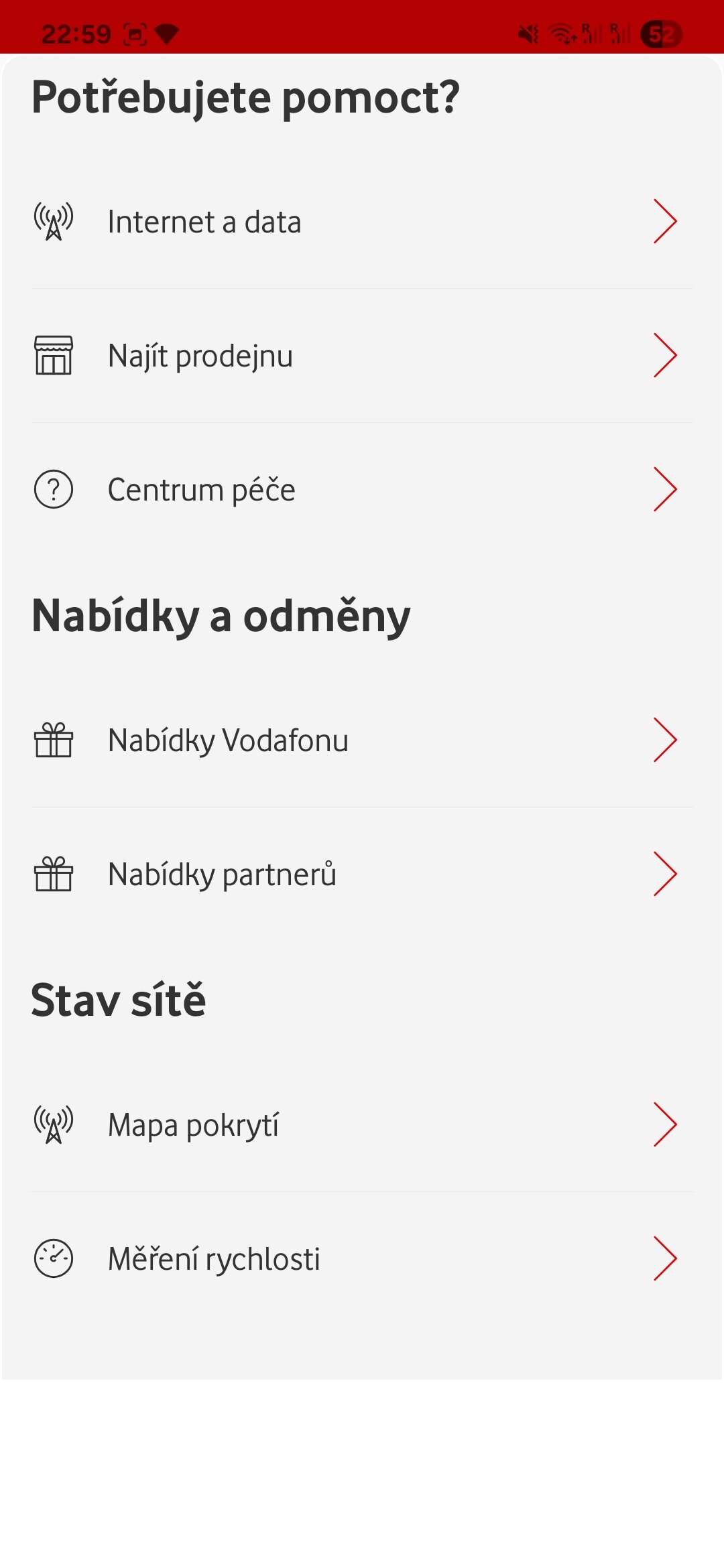View Nabídky Vodafonu offers
The height and width of the screenshot is (1568, 724).
tap(362, 740)
